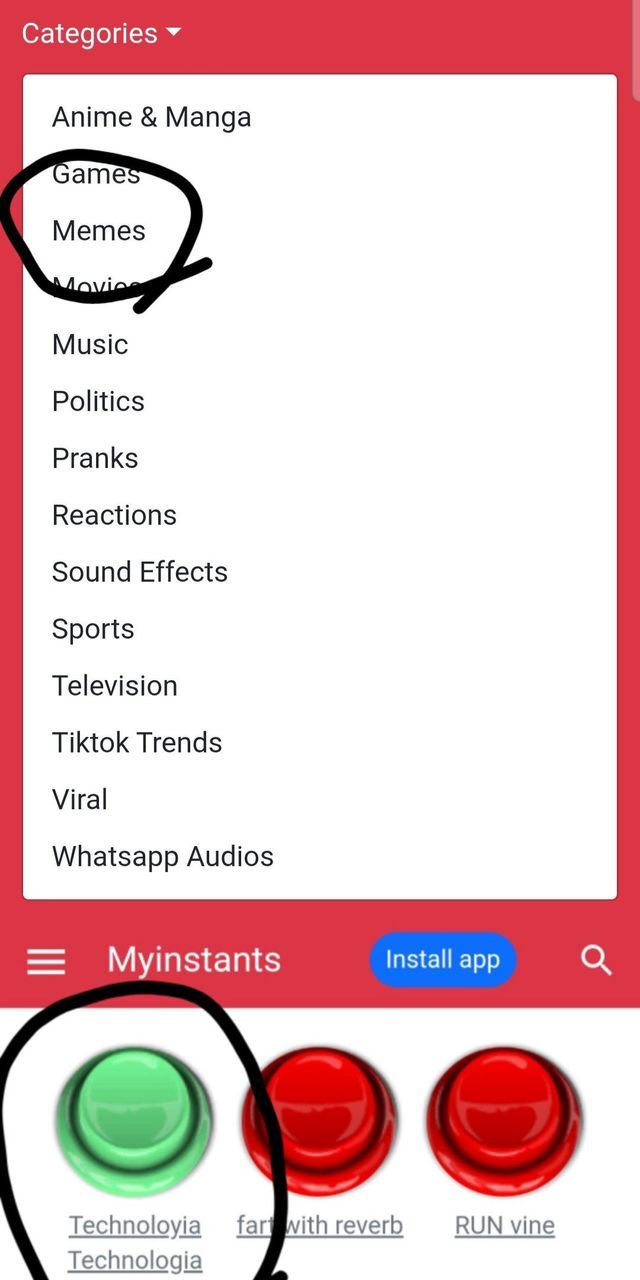Open the Whatsapp Audios category
This screenshot has width=640, height=1280.
163,857
